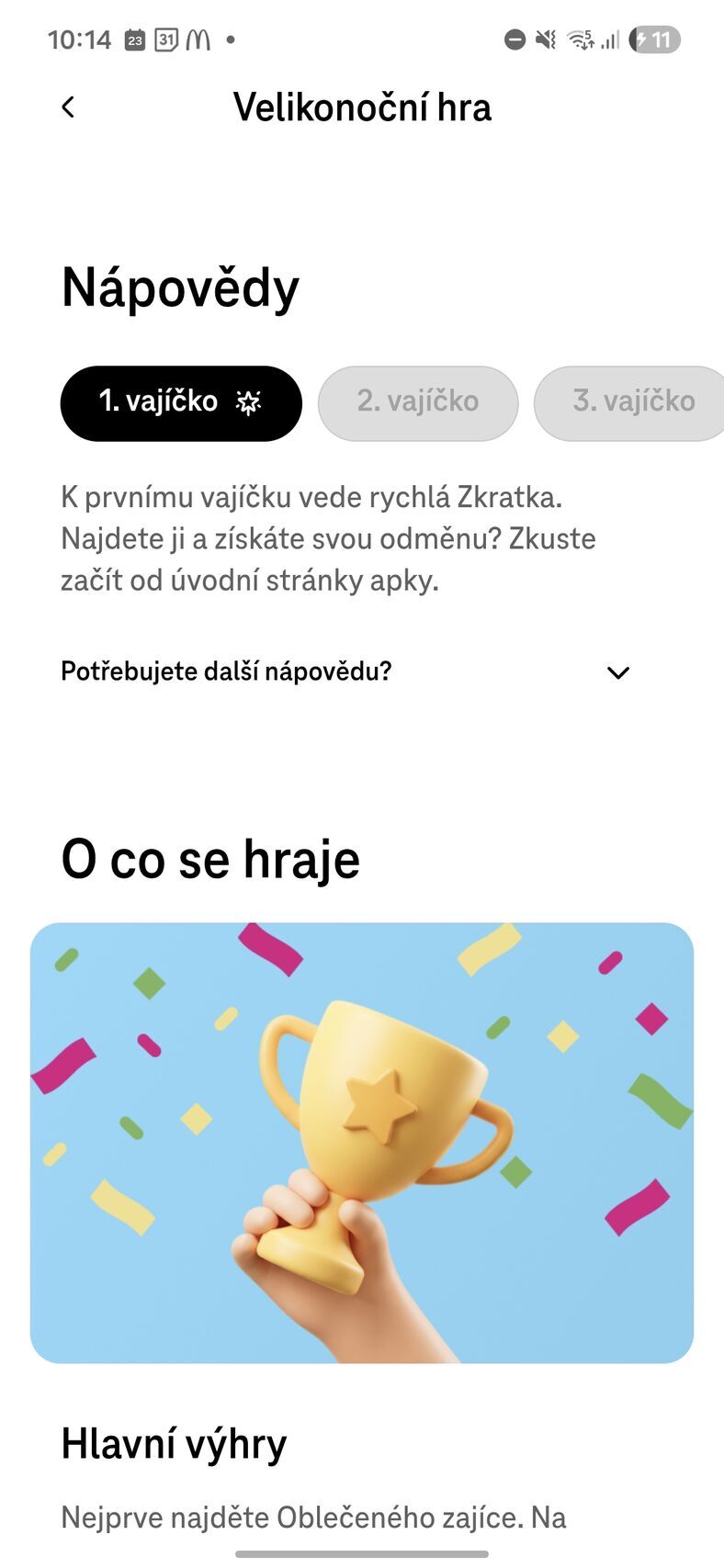Tap the Wi-Fi signal icon
Screen dimensions: 724x1568
[x=582, y=39]
